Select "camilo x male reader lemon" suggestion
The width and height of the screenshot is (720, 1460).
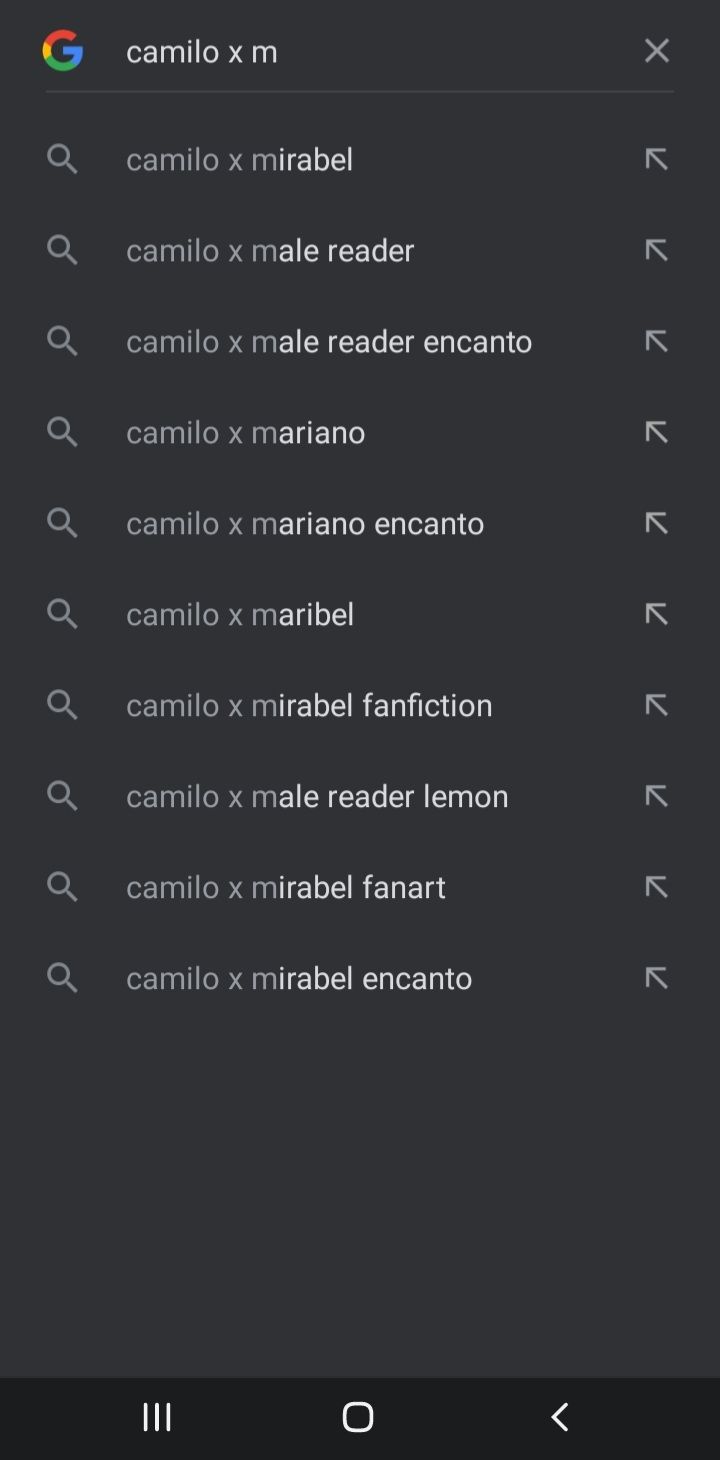click(330, 796)
